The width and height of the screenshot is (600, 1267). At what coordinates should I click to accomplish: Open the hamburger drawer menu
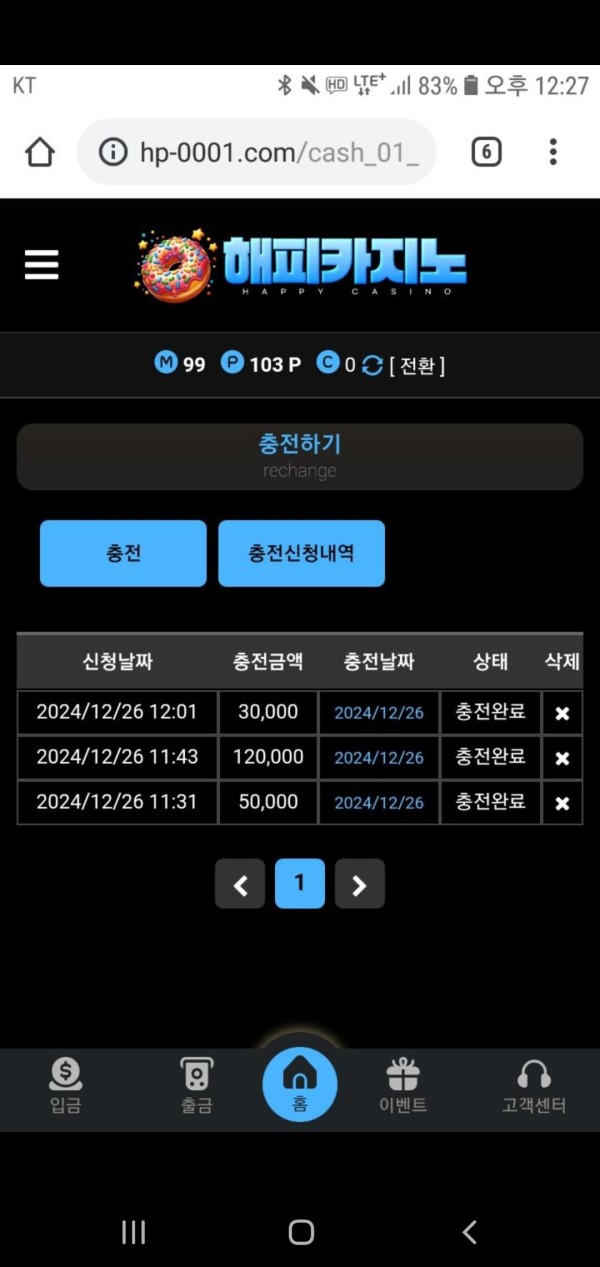click(41, 265)
